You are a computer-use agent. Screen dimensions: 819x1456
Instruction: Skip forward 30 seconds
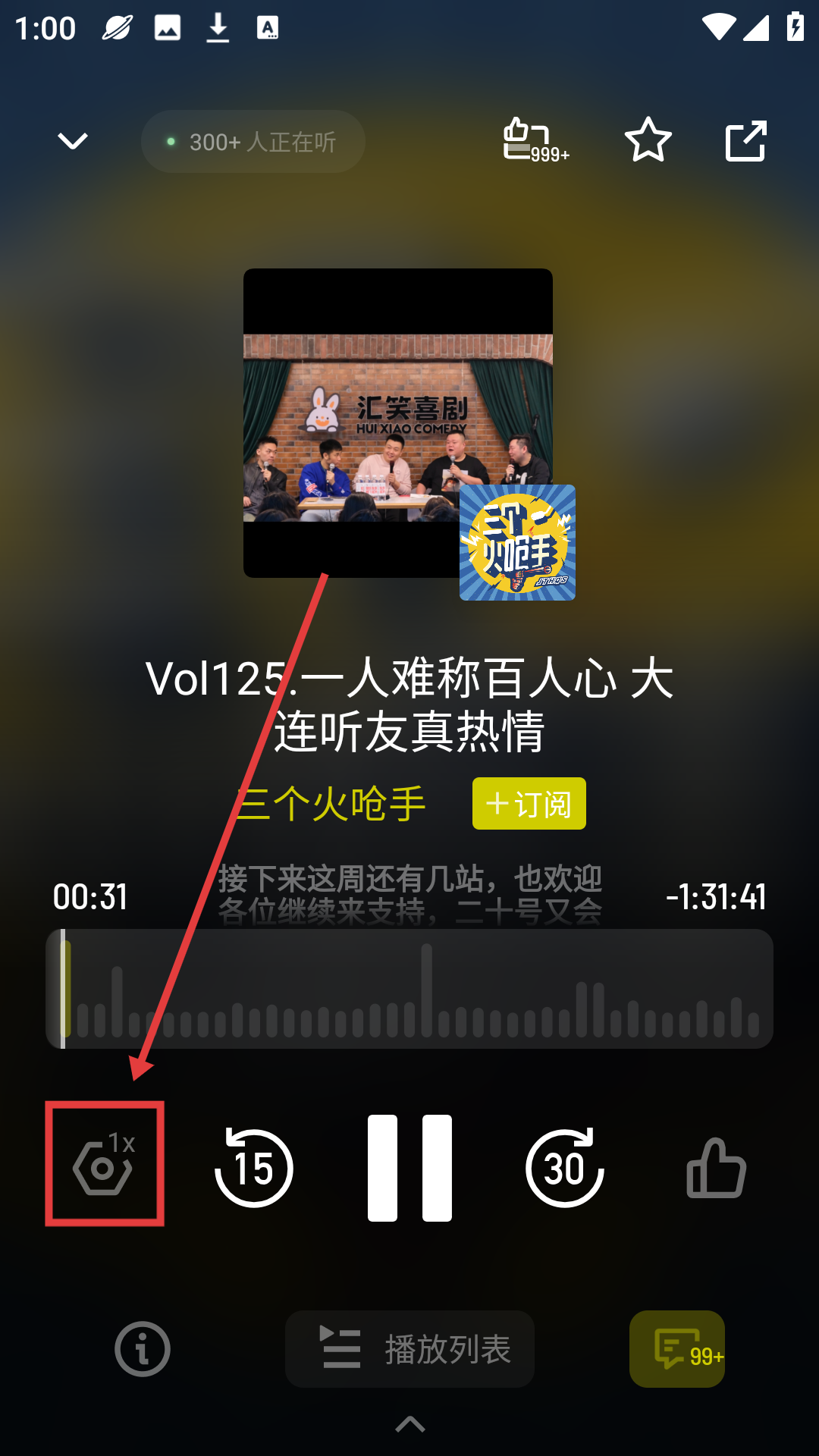coord(564,1168)
